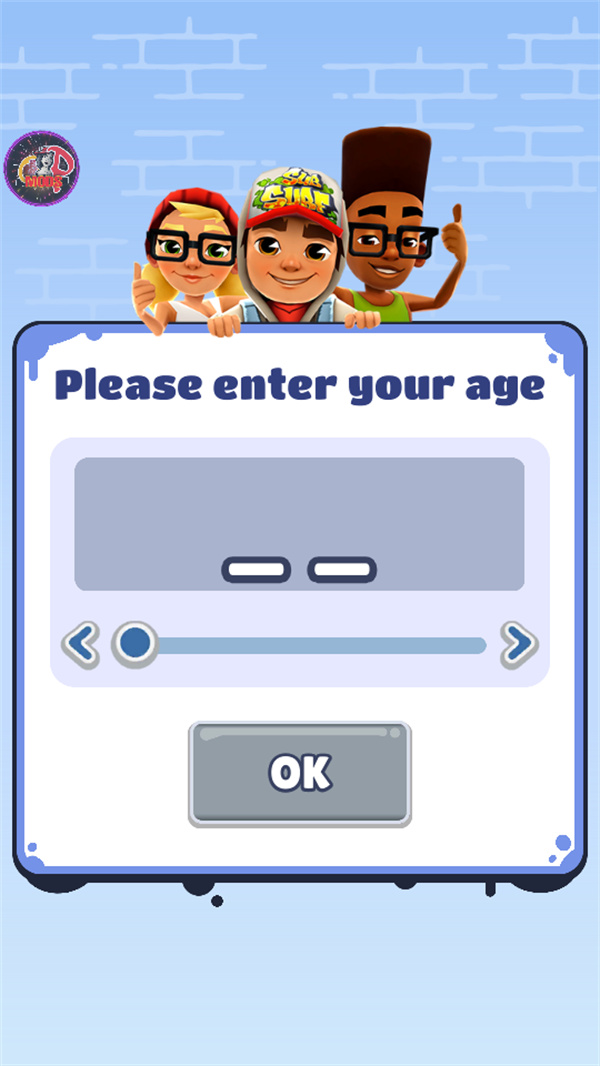Tap the age slider handle
This screenshot has width=600, height=1066.
click(134, 644)
